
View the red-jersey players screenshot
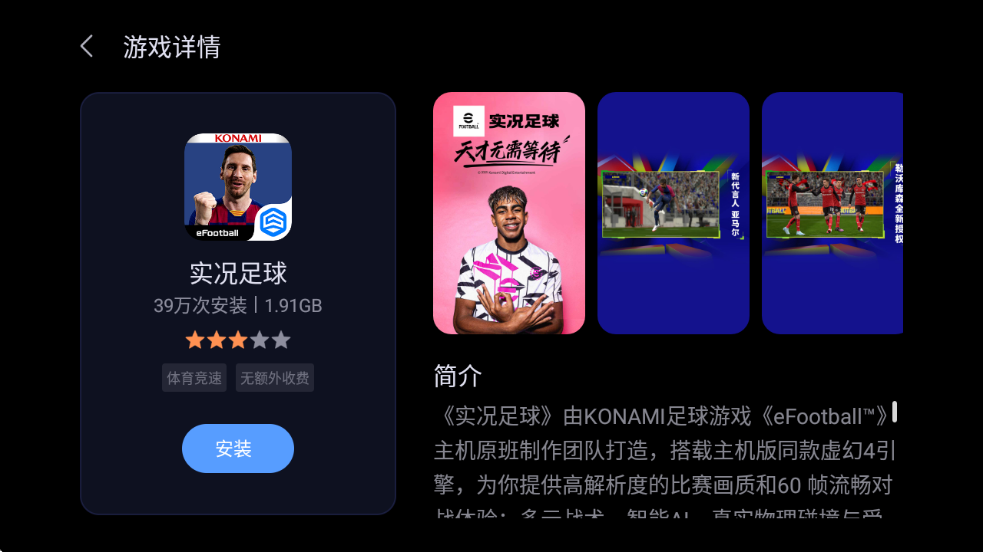pos(832,213)
